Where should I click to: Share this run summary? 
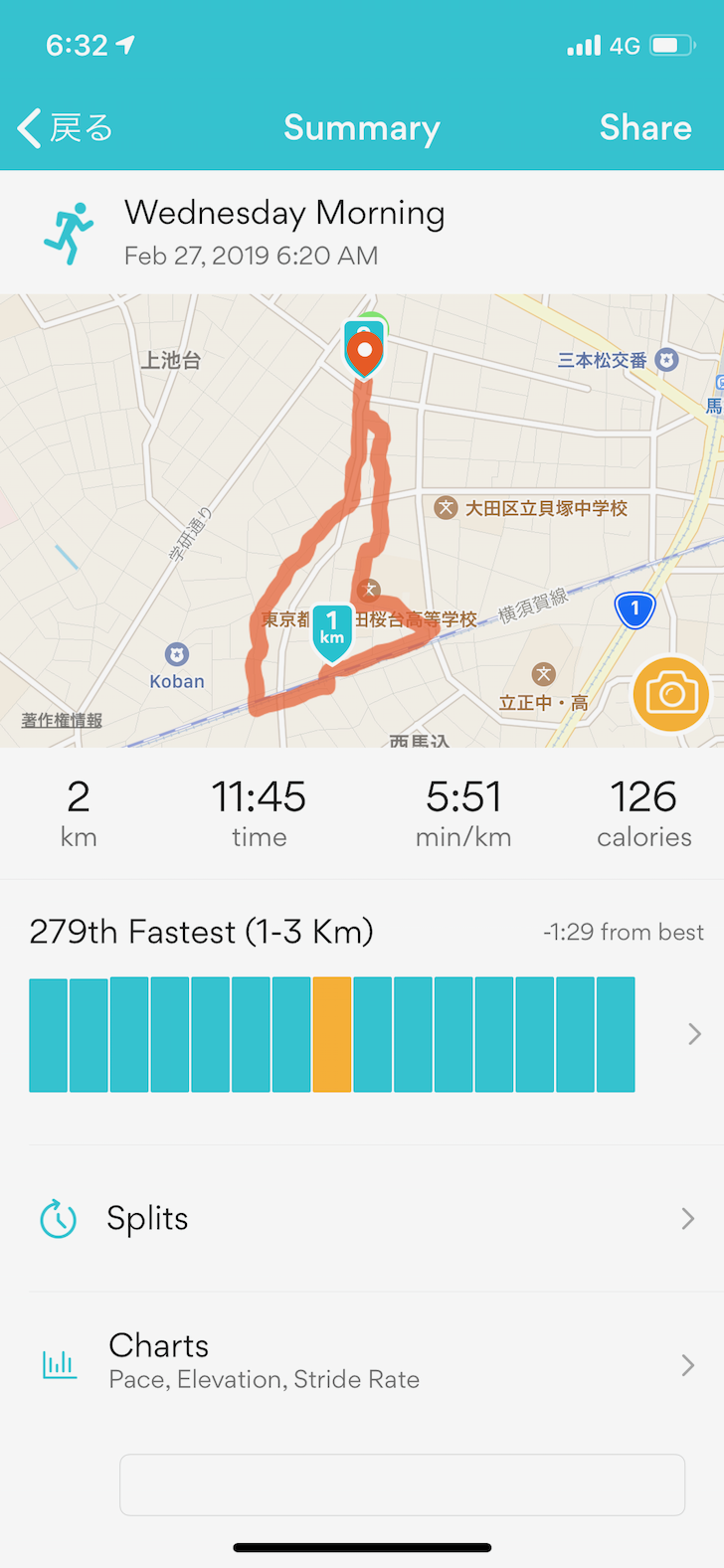coord(645,128)
